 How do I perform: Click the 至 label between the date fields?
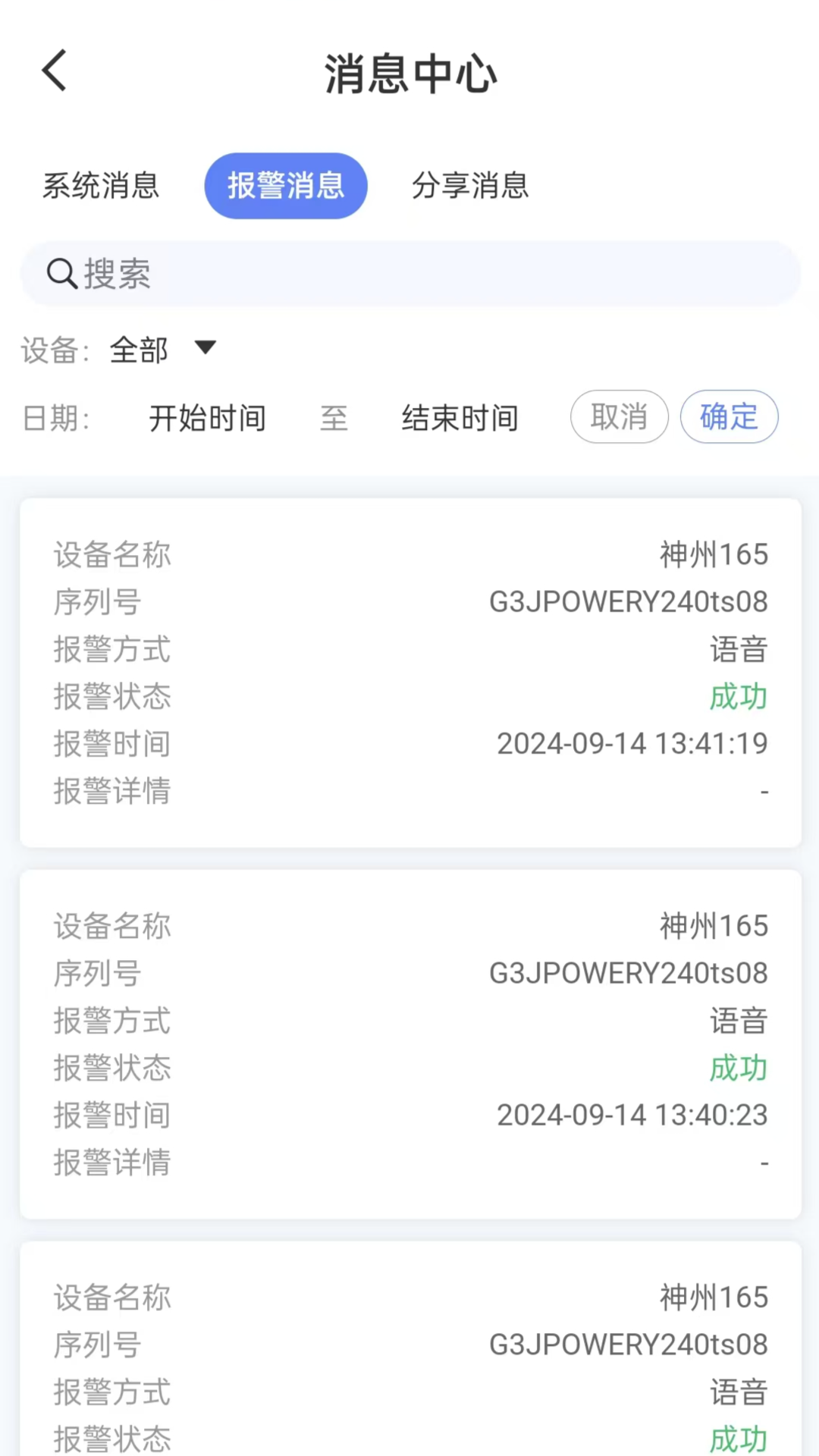click(334, 418)
